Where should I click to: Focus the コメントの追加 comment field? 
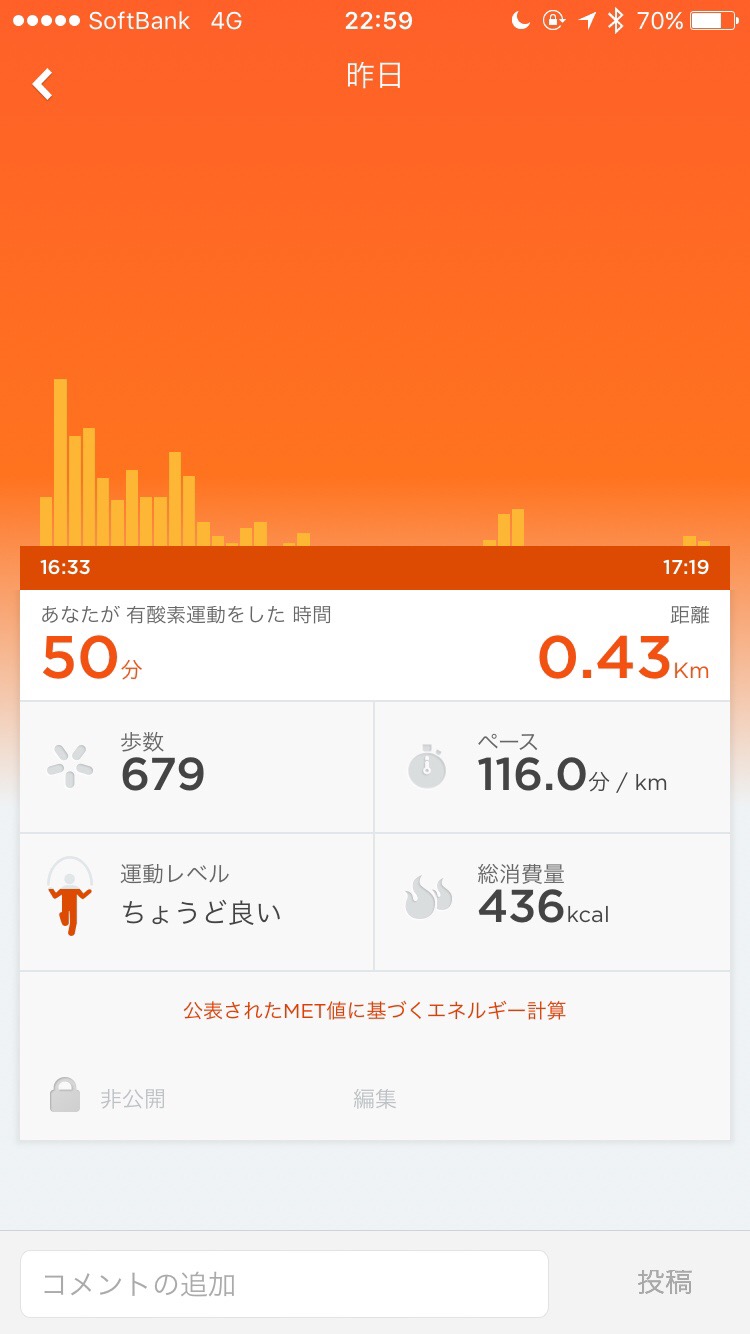click(x=284, y=1283)
